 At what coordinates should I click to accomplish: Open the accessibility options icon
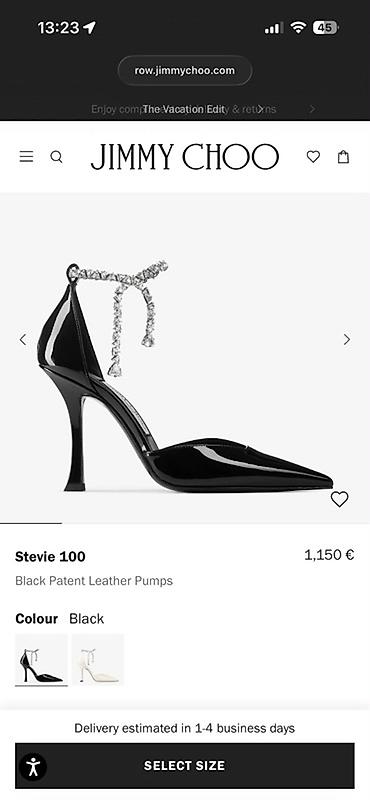tap(34, 766)
